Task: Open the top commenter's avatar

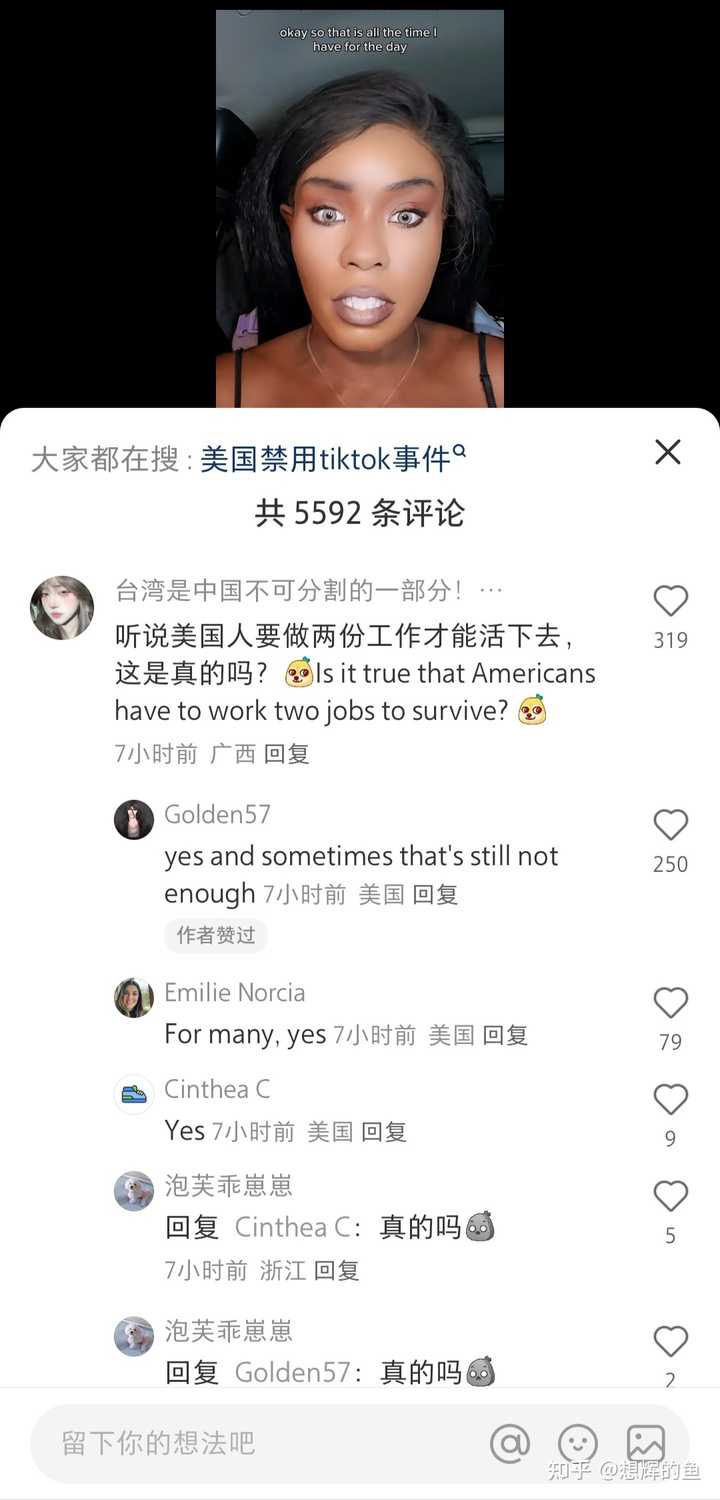Action: click(62, 607)
